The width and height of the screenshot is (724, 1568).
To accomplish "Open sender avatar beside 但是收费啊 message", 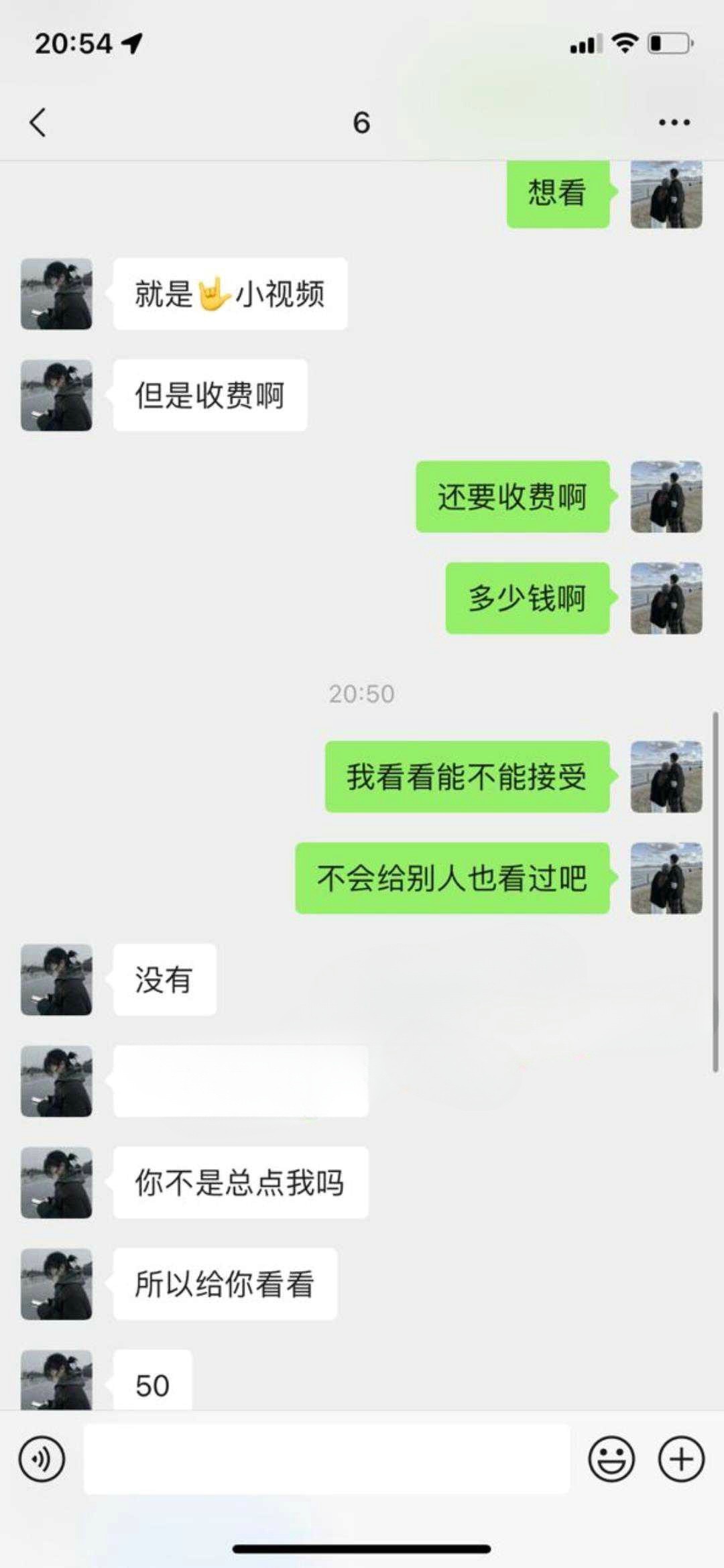I will [x=56, y=395].
